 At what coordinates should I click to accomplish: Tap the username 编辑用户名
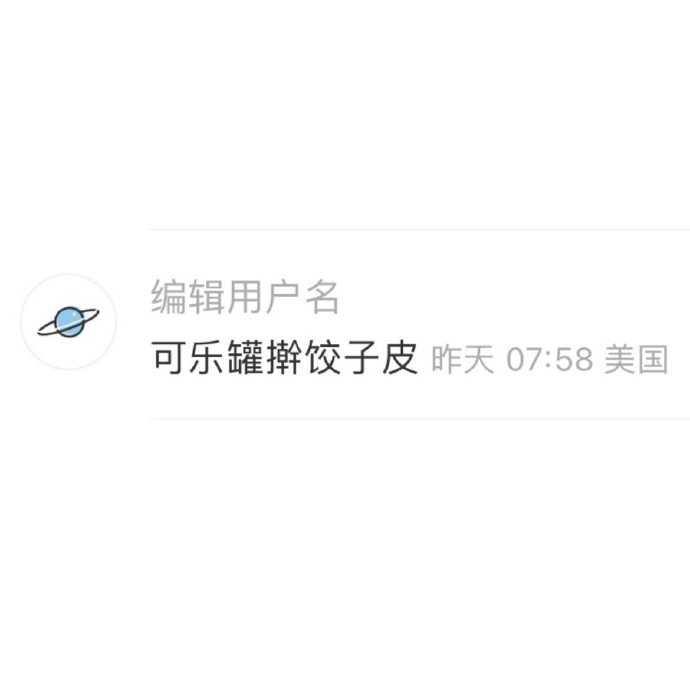tap(245, 297)
